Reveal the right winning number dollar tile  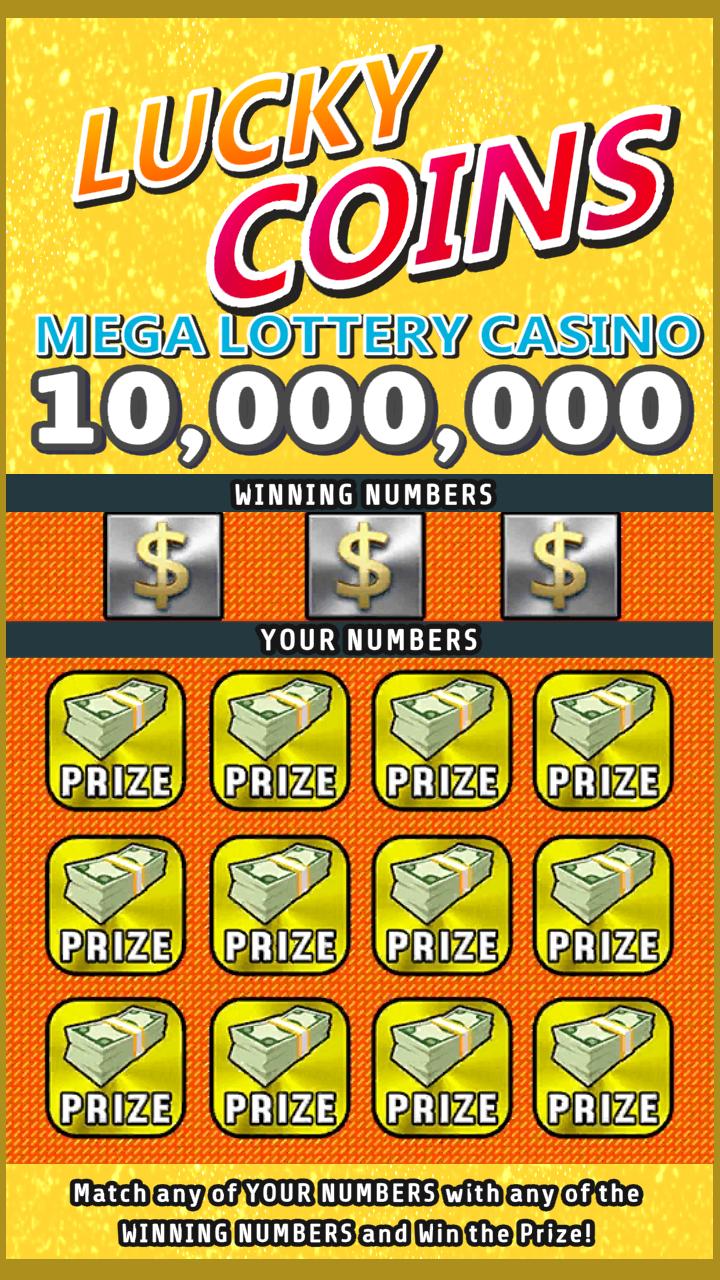coord(560,565)
